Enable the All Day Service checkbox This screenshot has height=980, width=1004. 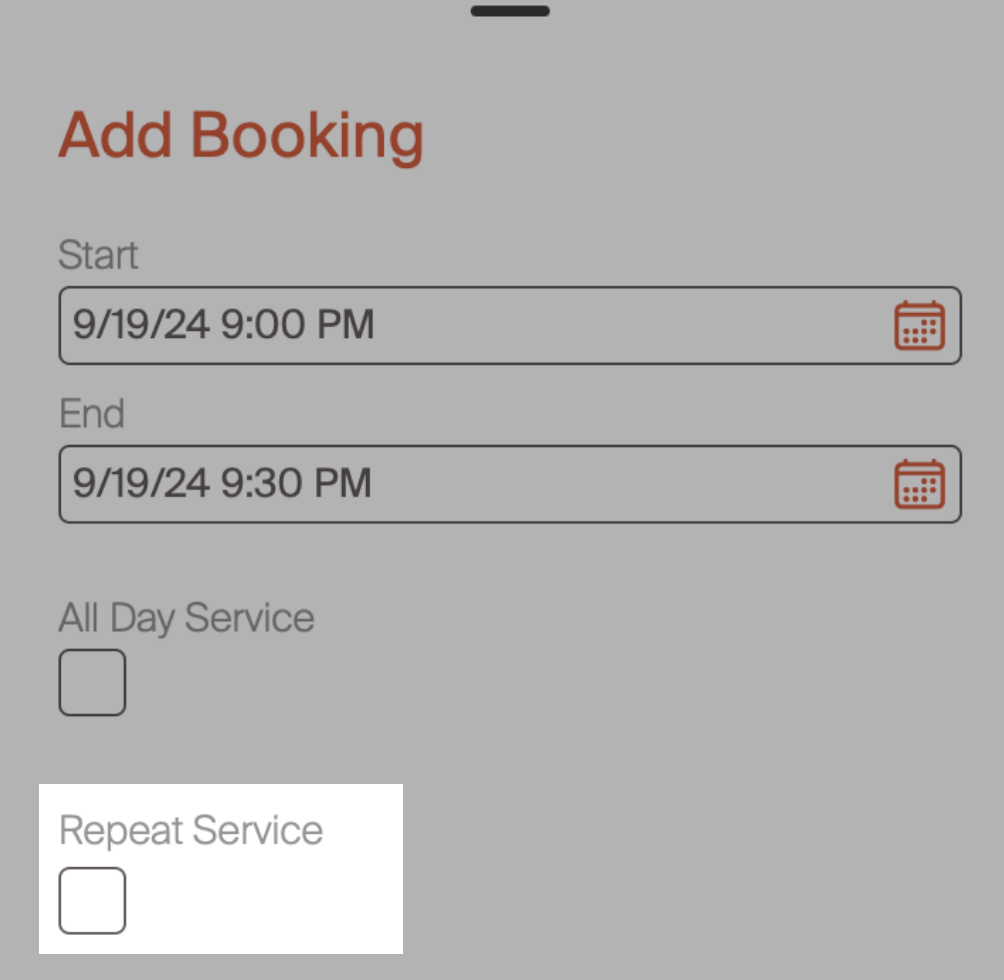click(x=92, y=683)
